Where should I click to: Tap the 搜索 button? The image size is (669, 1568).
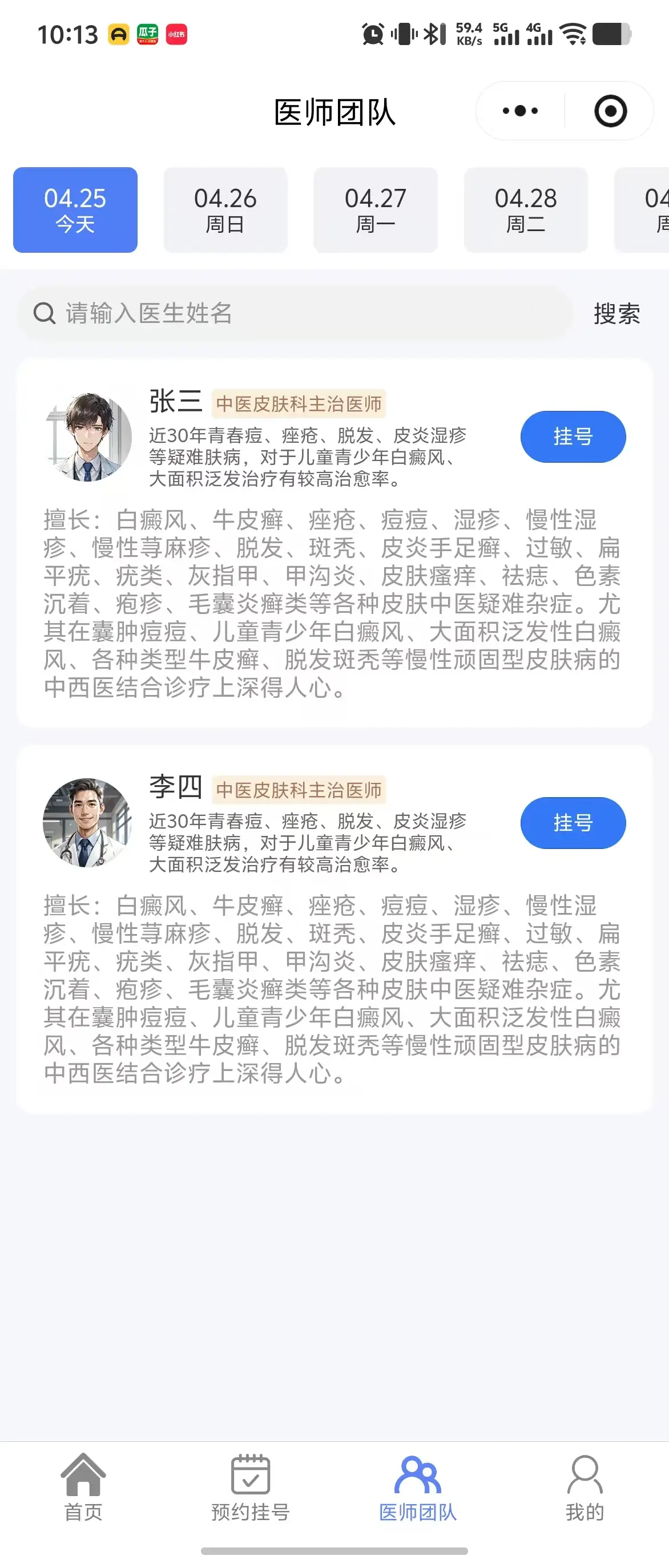coord(616,313)
